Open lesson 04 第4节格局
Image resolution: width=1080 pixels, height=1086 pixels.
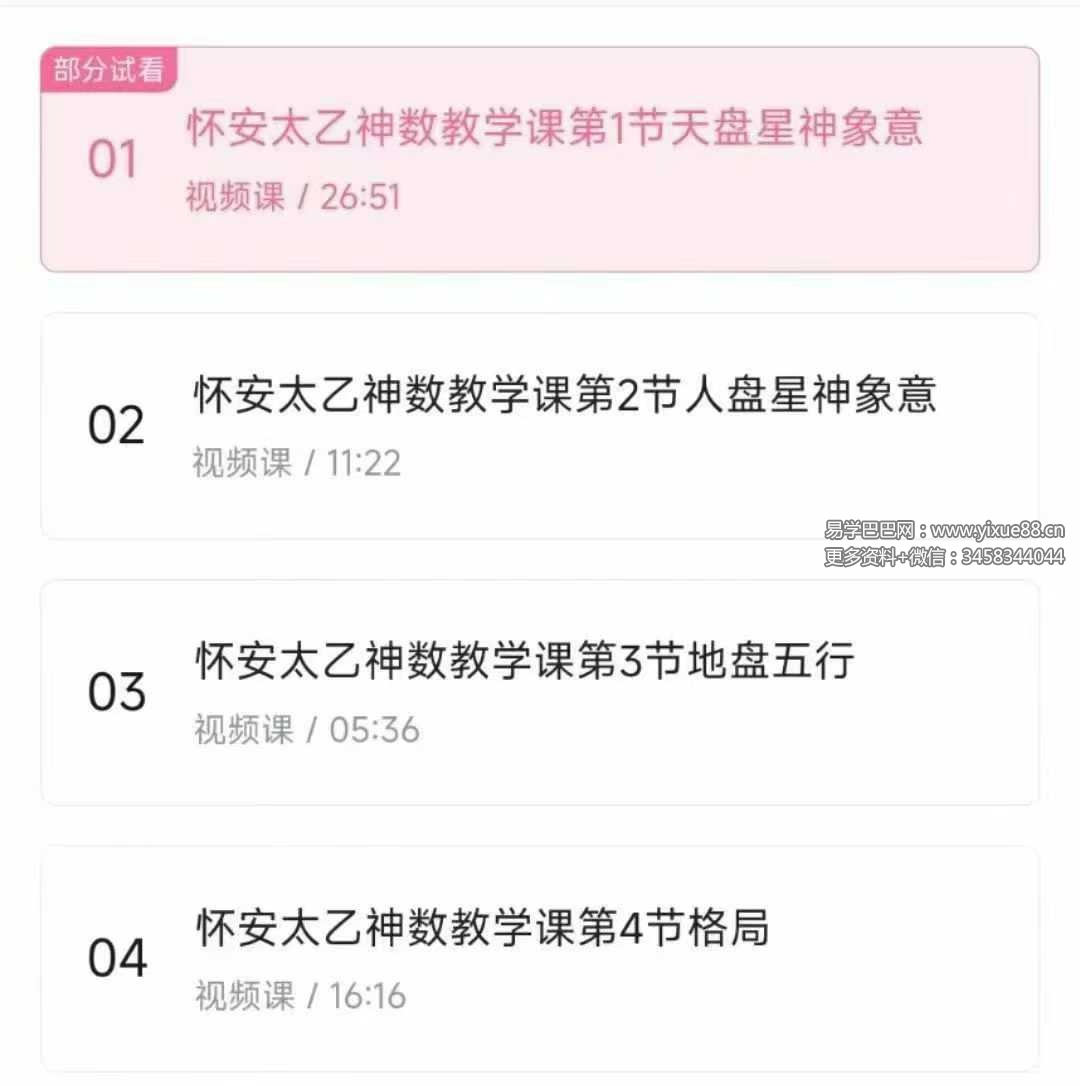pos(482,929)
